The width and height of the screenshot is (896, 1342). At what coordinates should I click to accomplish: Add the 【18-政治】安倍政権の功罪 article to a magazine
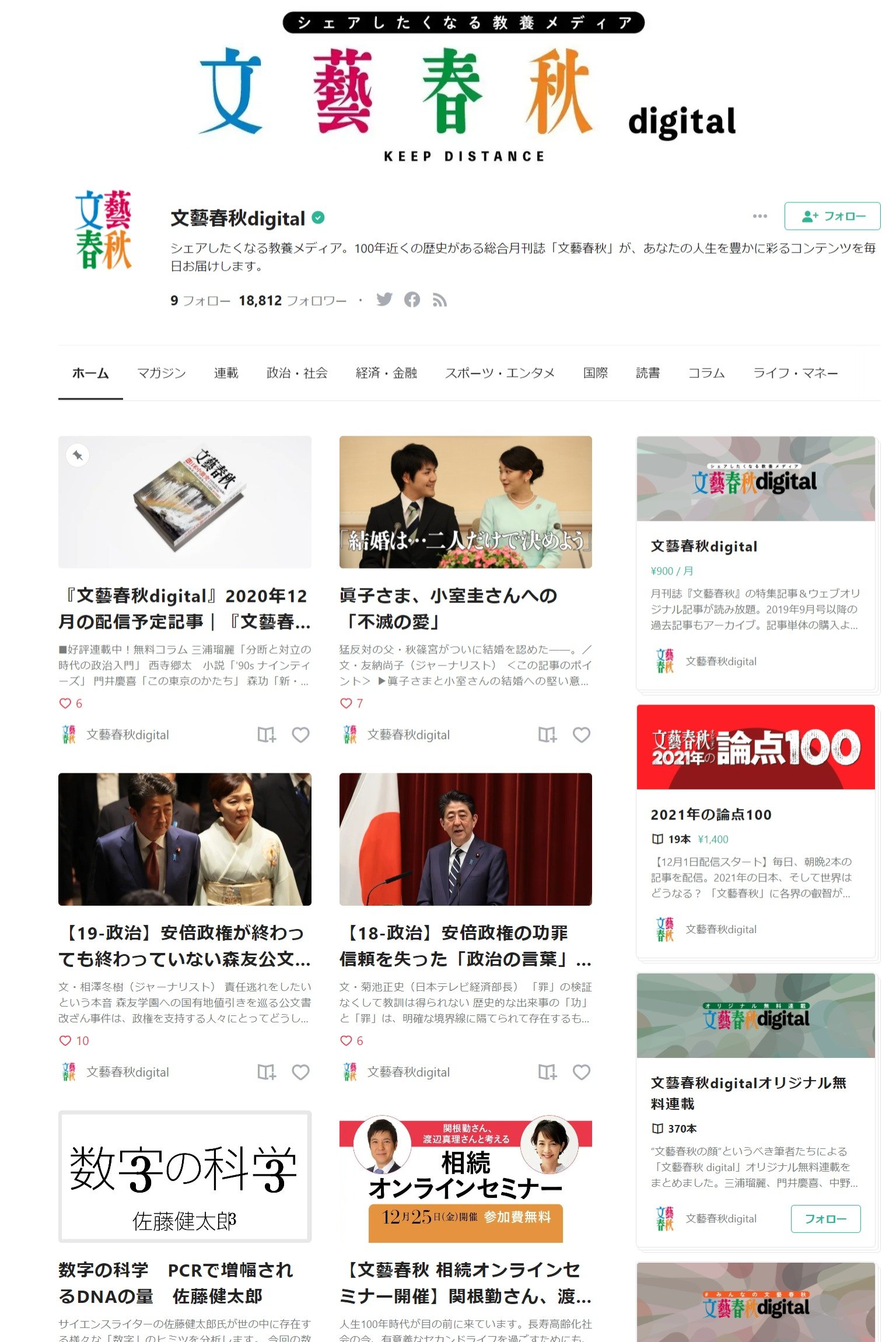(547, 1072)
